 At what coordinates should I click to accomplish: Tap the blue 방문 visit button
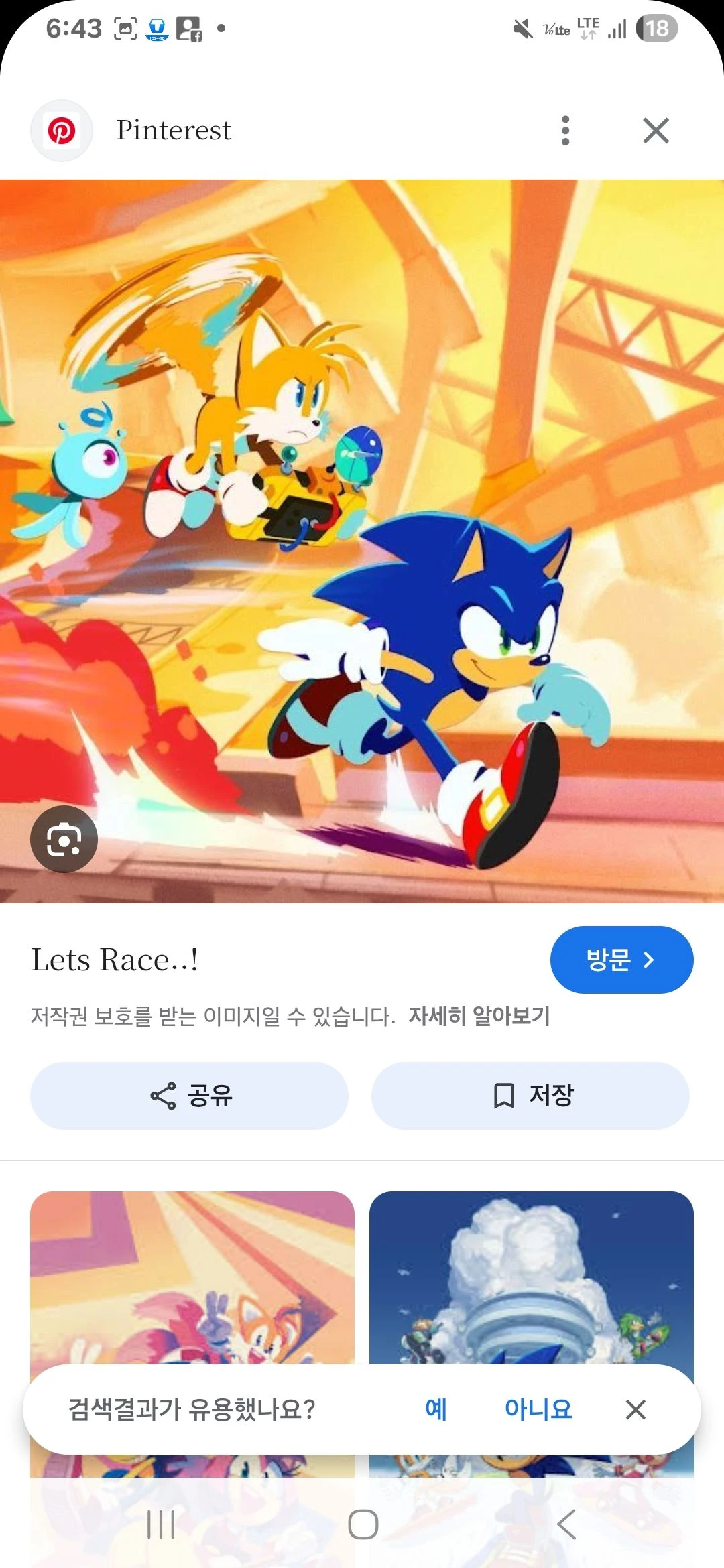[621, 960]
